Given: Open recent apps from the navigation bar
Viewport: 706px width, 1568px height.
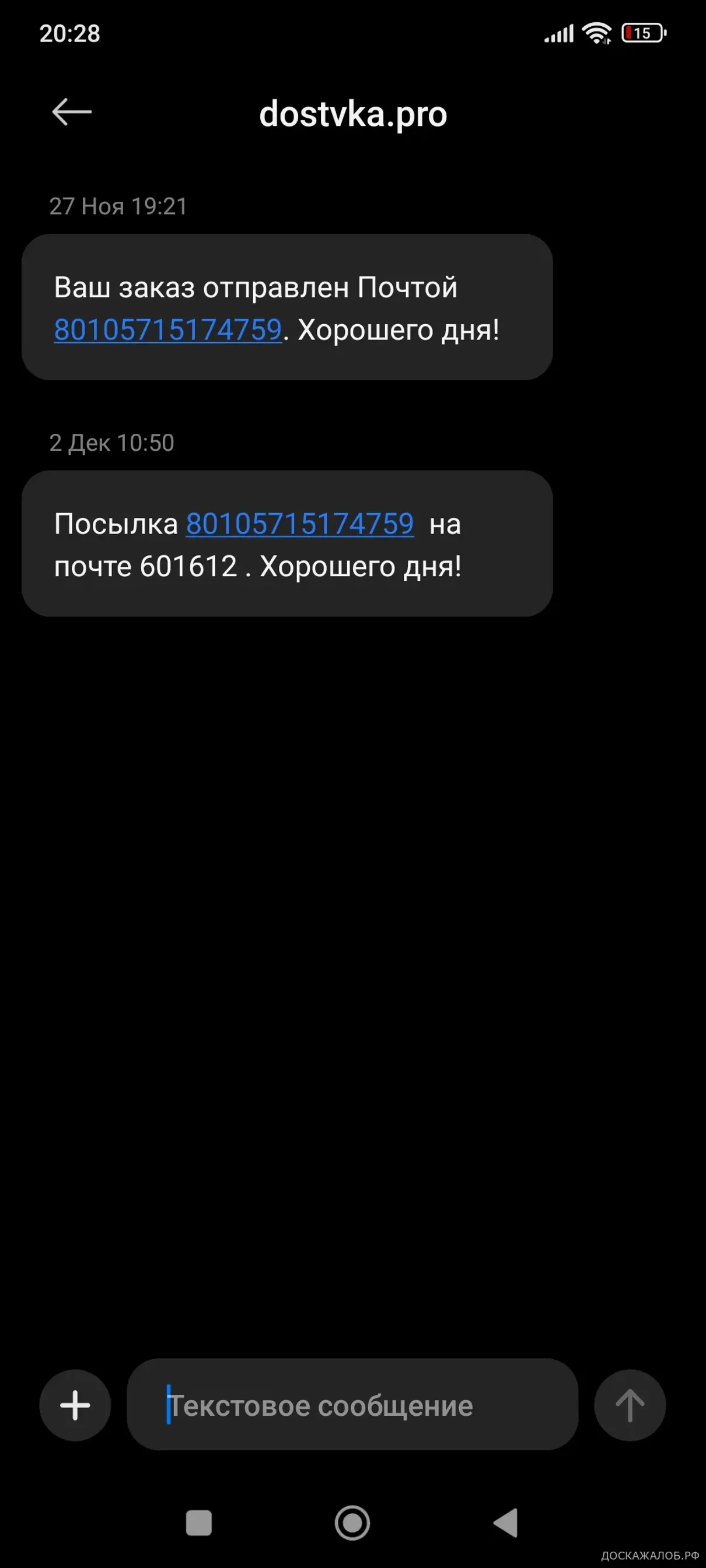Looking at the screenshot, I should click(x=198, y=1523).
